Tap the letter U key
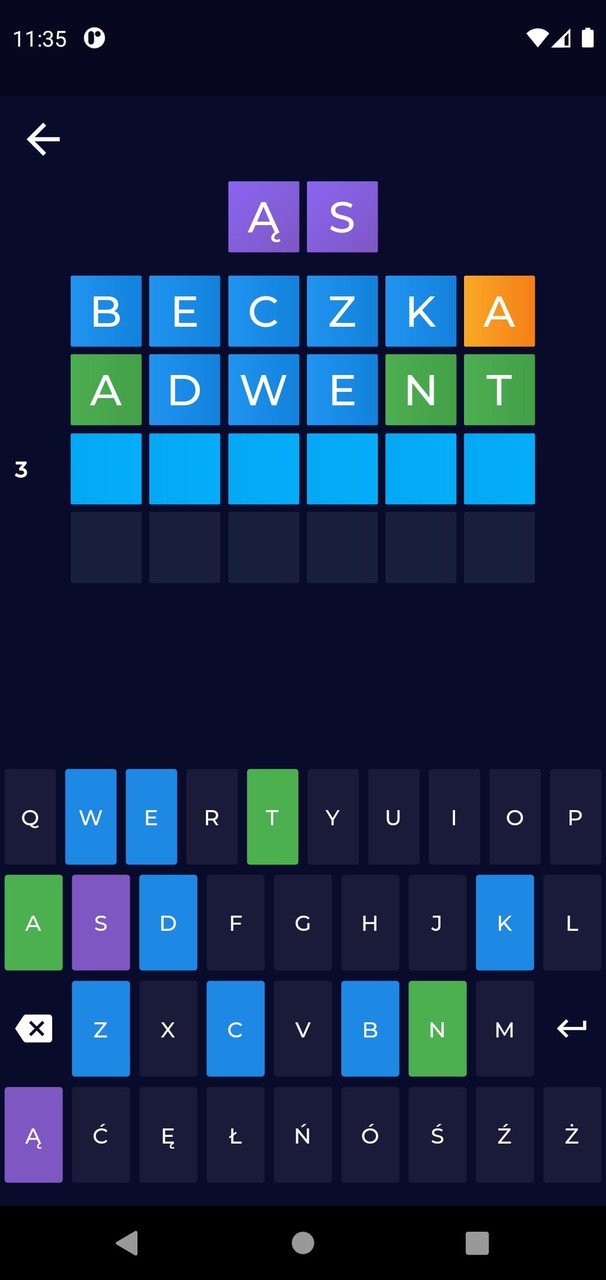 click(x=393, y=817)
